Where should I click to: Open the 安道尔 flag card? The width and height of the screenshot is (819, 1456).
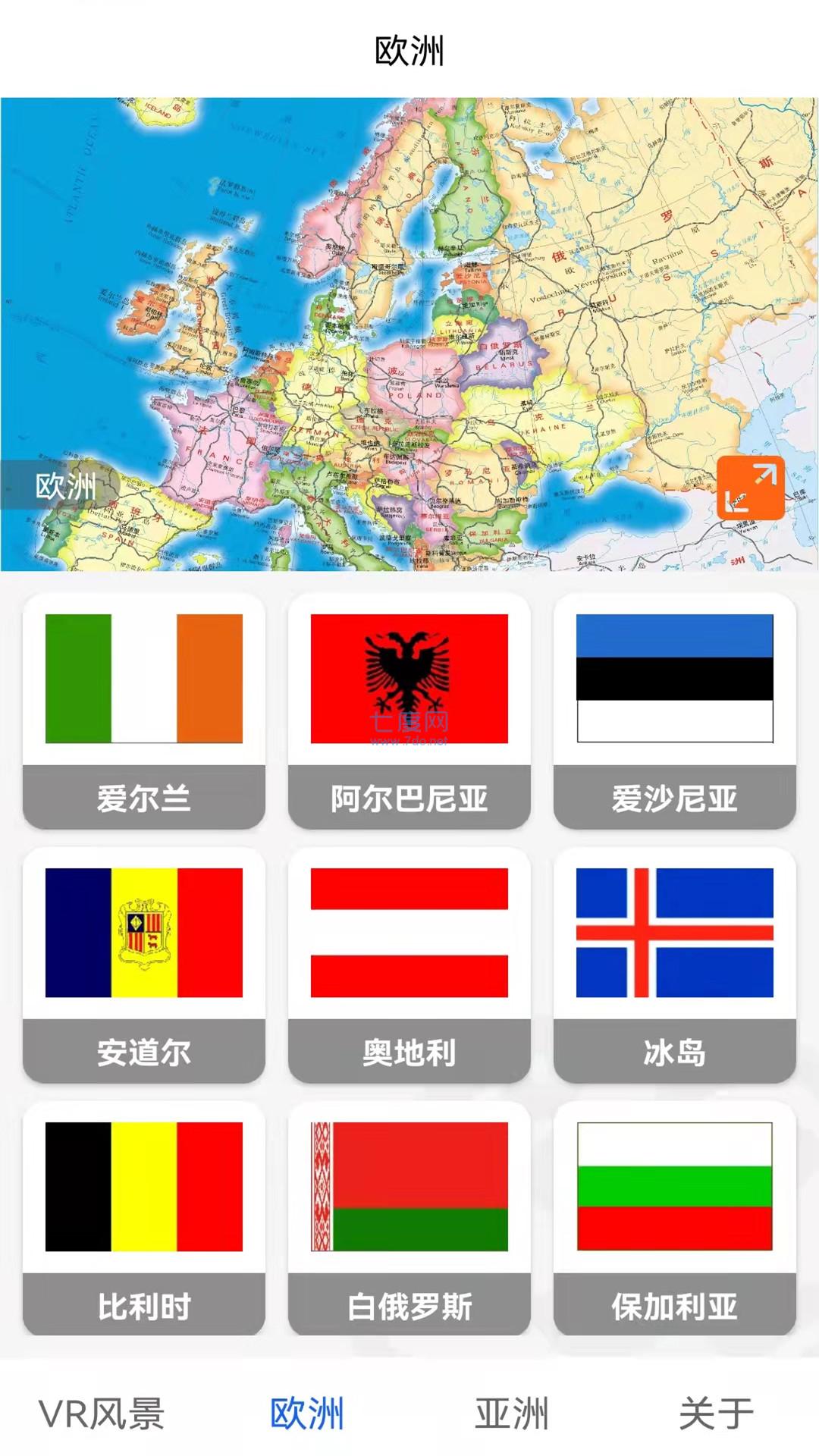coord(144,965)
